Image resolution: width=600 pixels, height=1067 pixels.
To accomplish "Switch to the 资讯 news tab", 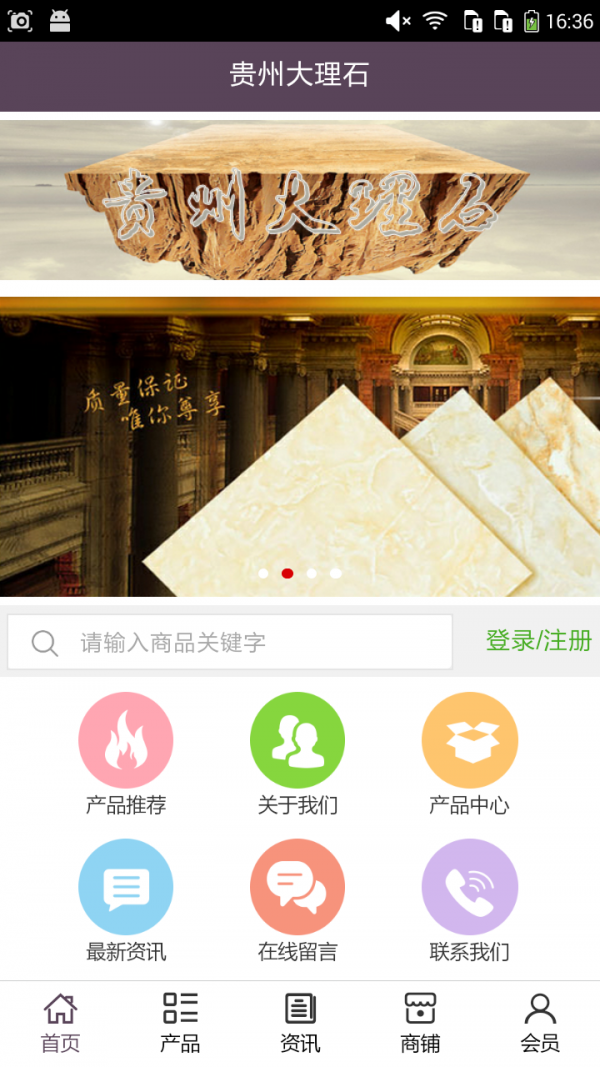I will pos(300,1023).
